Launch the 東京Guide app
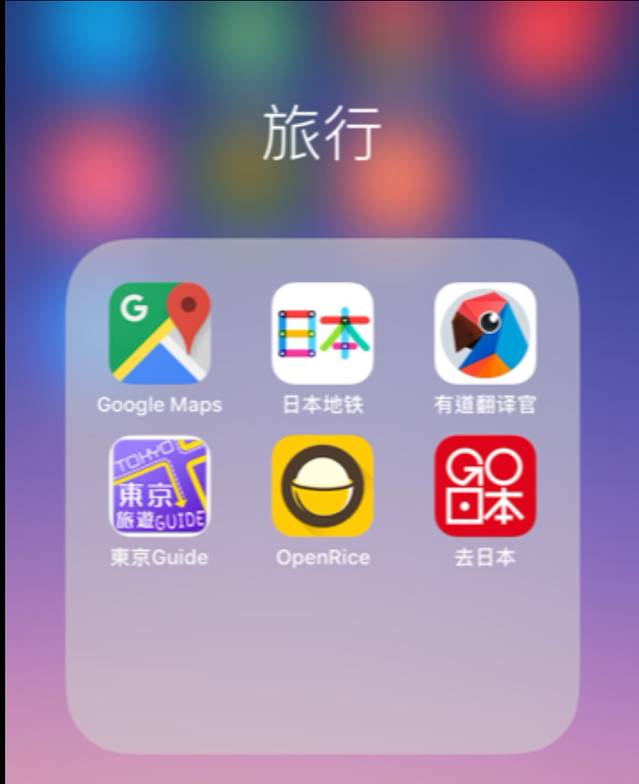 (160, 486)
